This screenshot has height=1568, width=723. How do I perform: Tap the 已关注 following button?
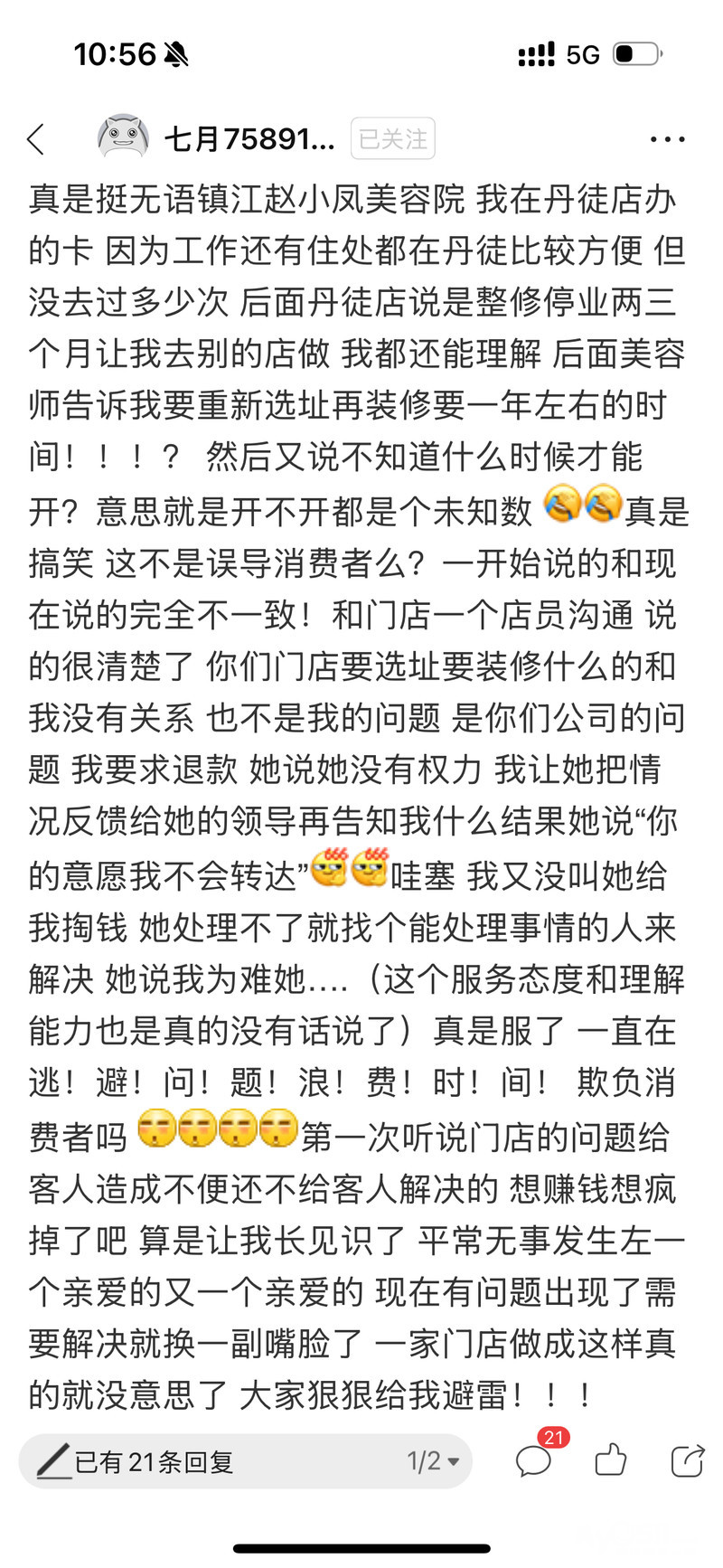(x=392, y=139)
